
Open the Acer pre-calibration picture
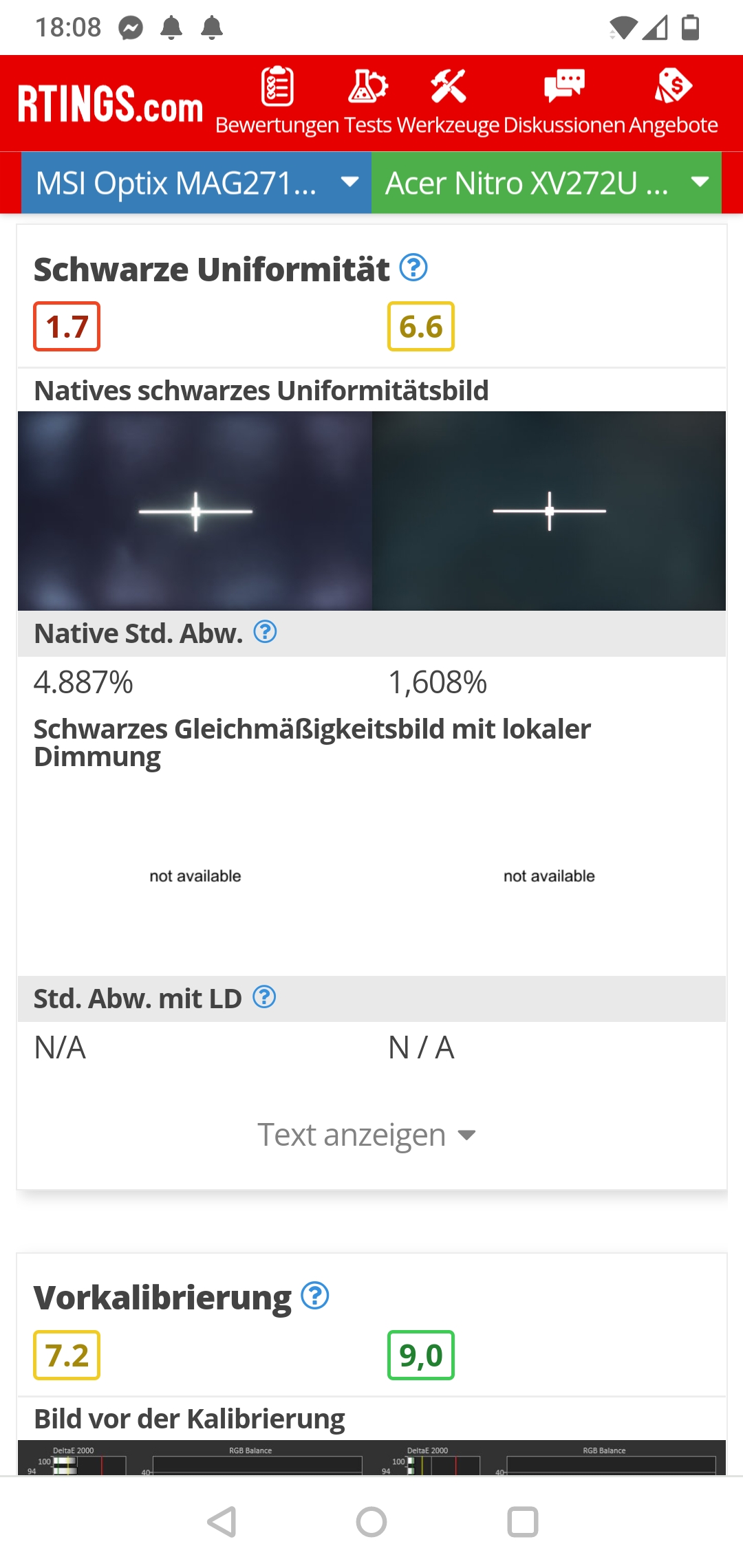click(x=549, y=1458)
